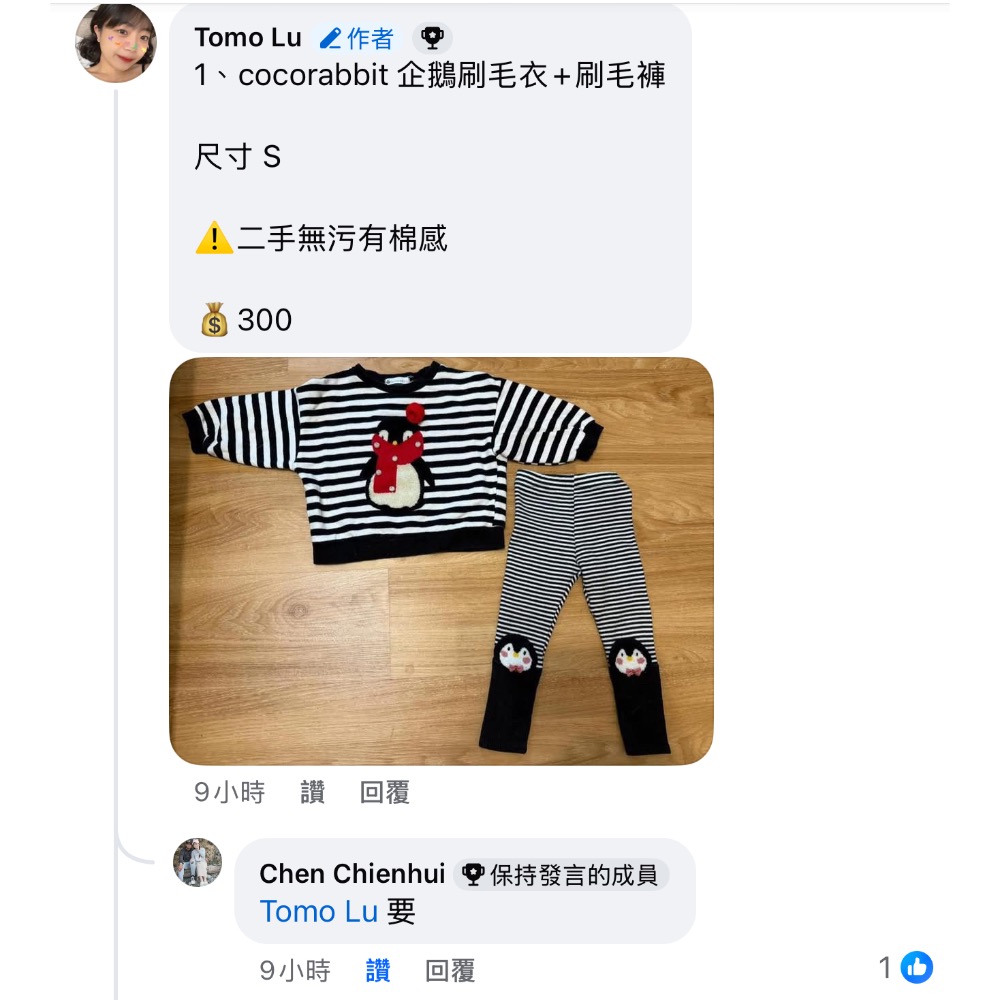Open Tomo Lu's profile picture
The image size is (1000, 1000).
116,43
